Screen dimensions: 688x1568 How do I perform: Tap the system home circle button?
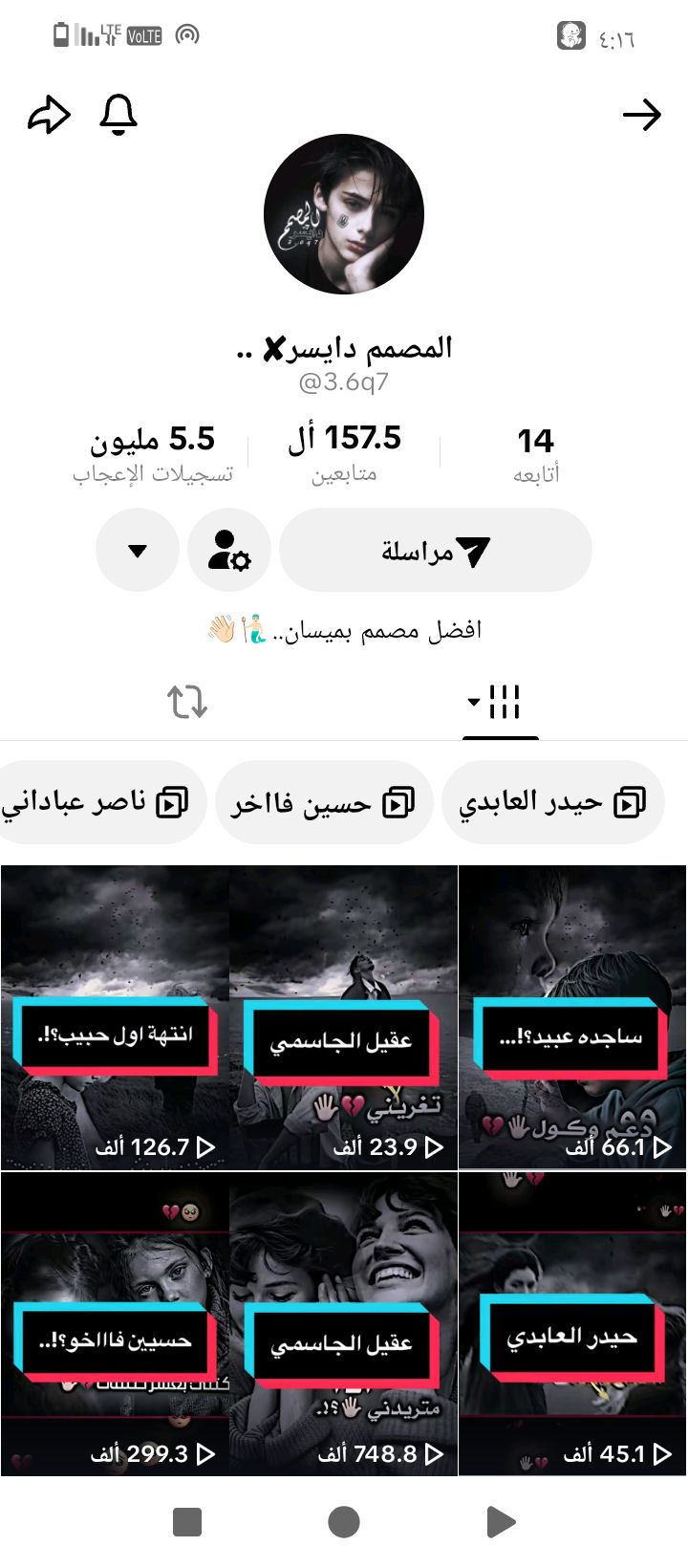point(344,1522)
